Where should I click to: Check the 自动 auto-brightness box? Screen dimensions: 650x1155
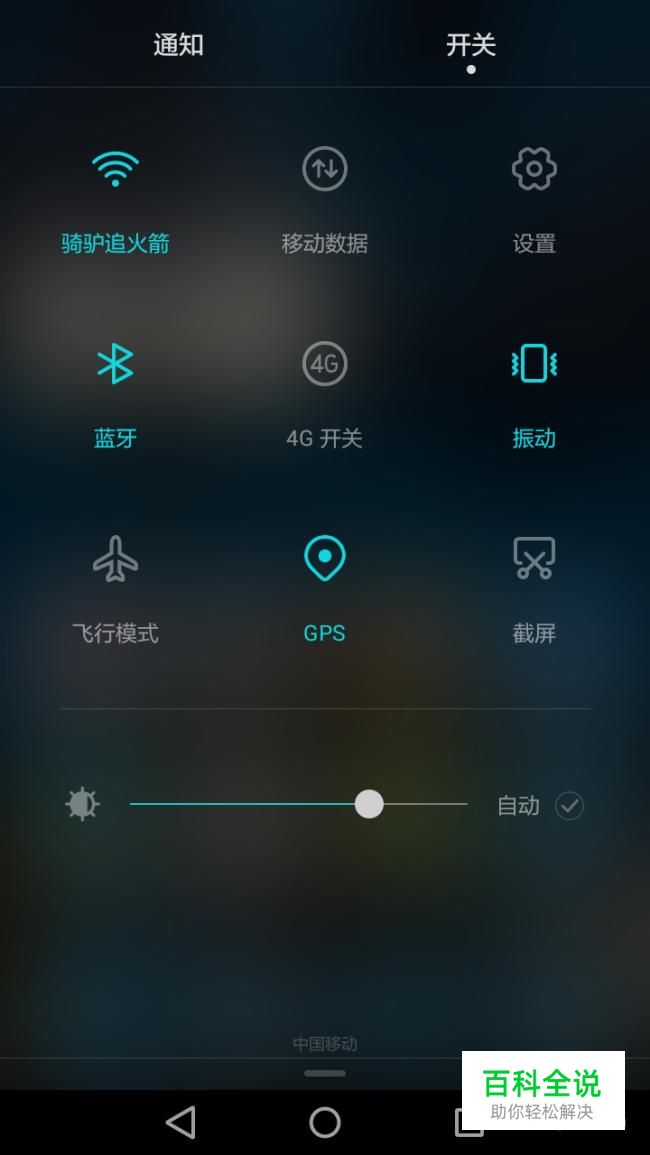point(569,806)
